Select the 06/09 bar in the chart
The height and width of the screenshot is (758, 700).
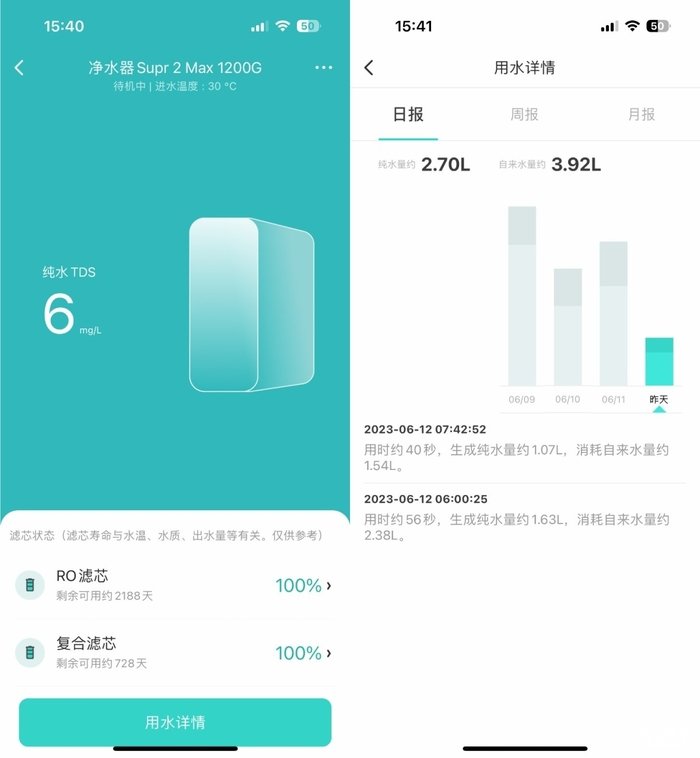(x=522, y=296)
